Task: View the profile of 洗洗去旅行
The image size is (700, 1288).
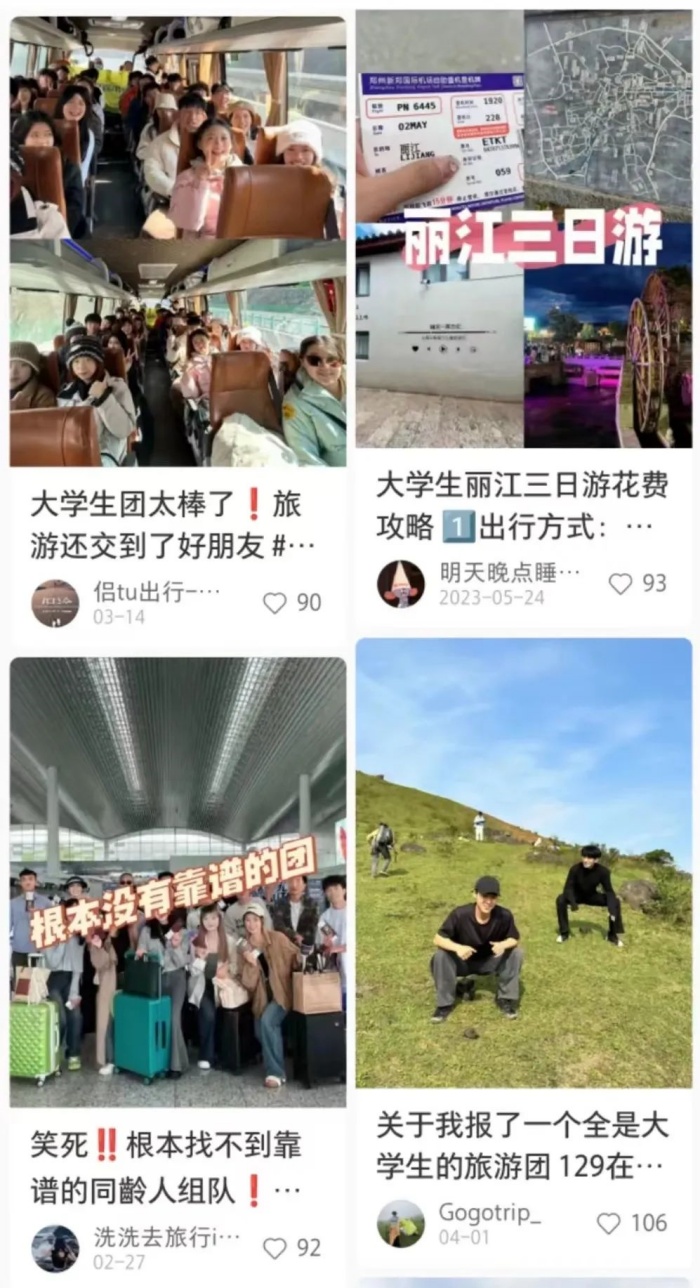Action: click(55, 1248)
